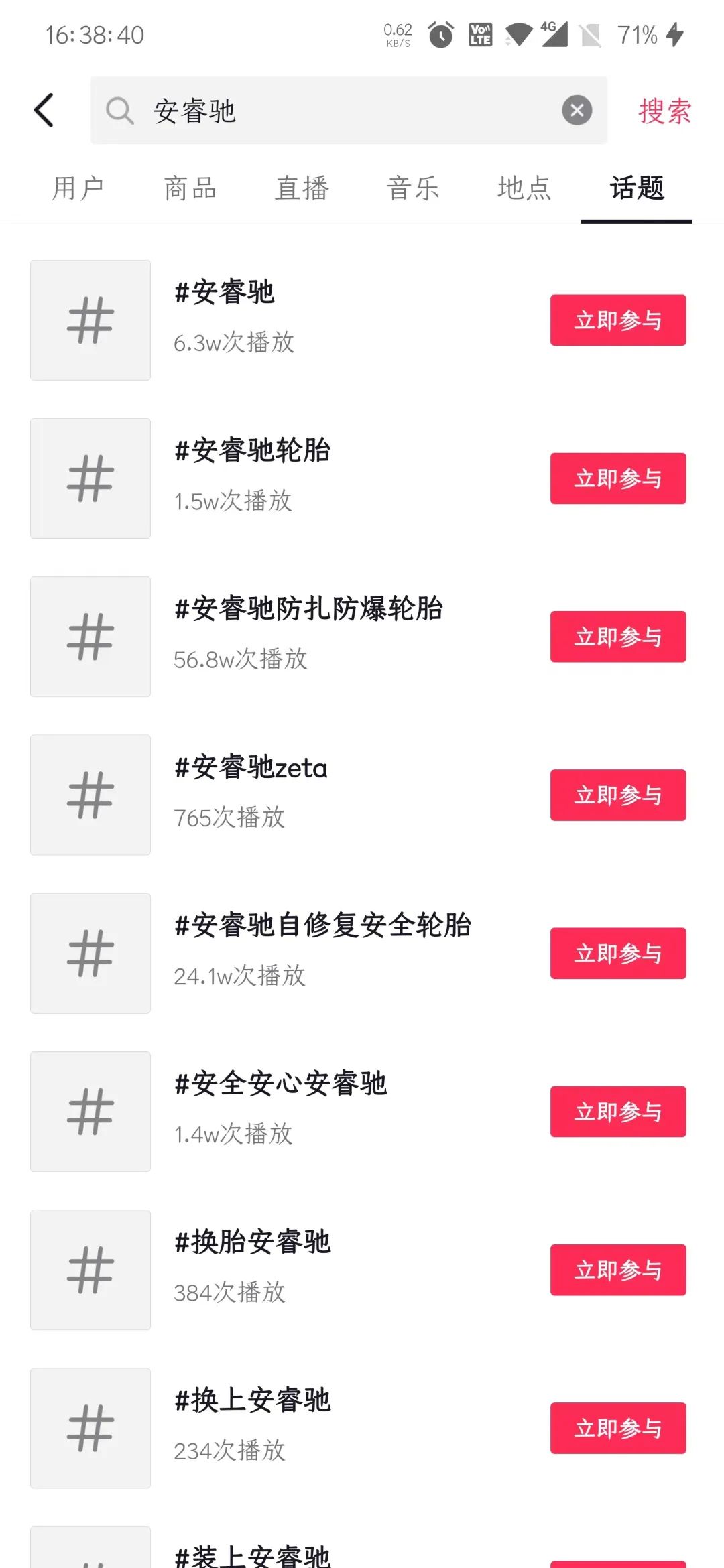Participate in #安全安心安睿驰 with 立即参与

pos(618,1112)
